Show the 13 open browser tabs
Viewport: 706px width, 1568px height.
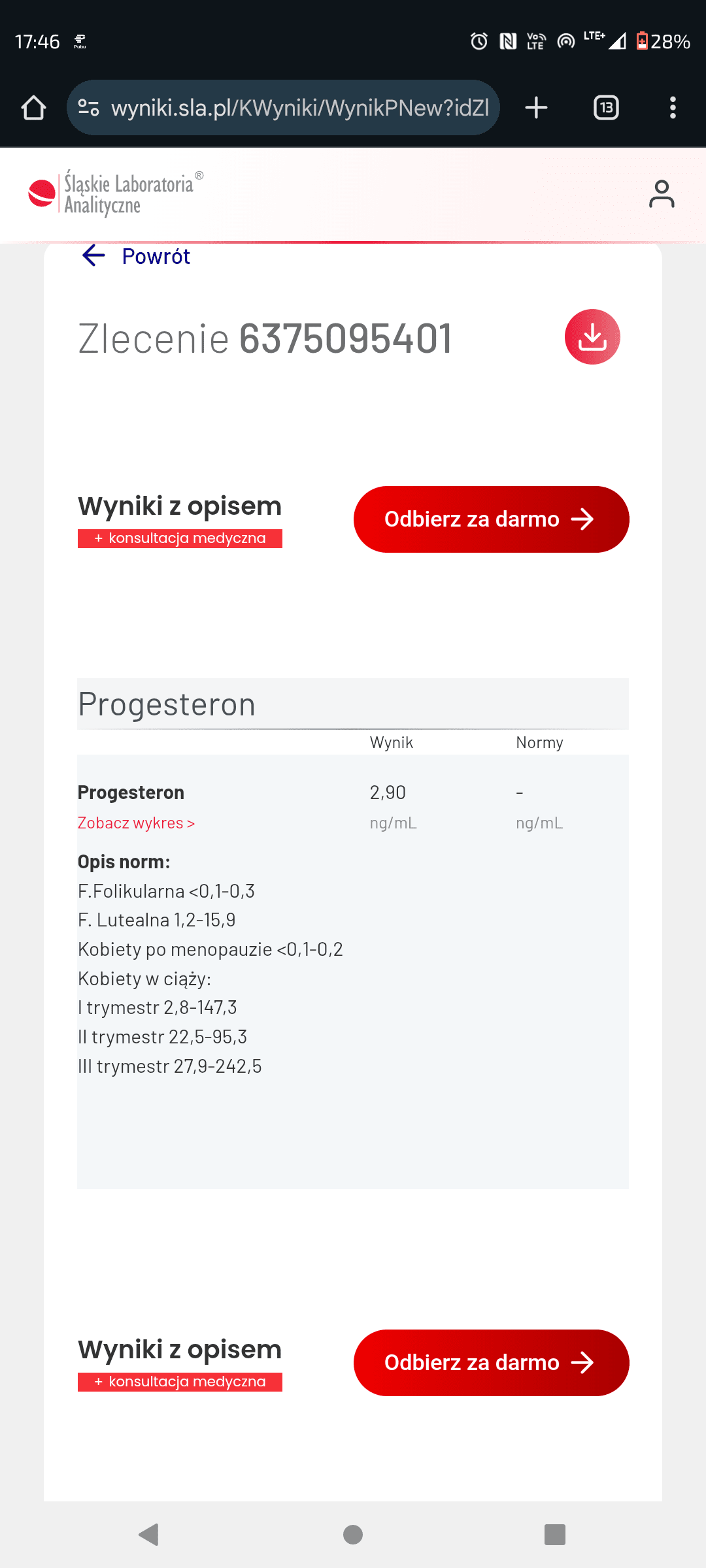606,108
